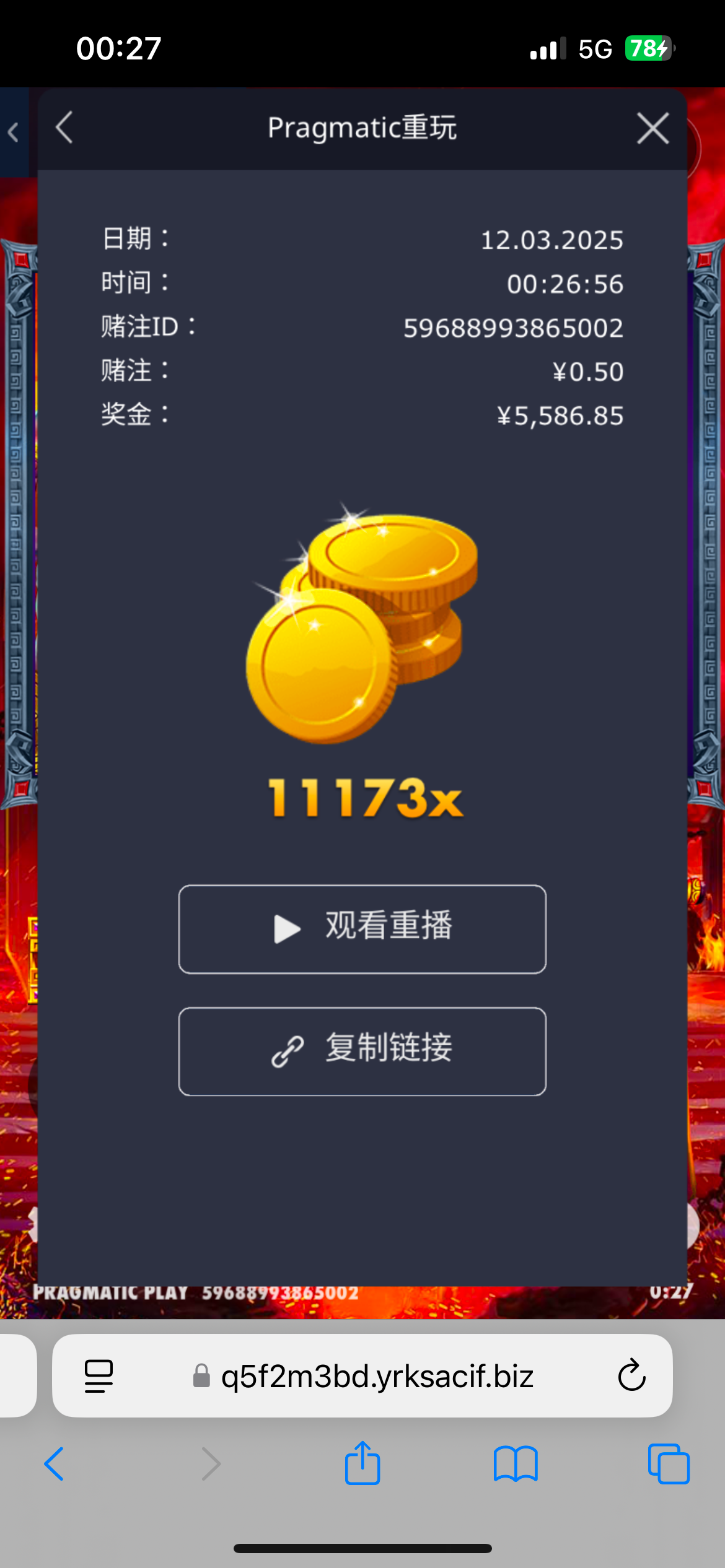Go back in the Pragmatic replay dialog
Image resolution: width=725 pixels, height=1568 pixels.
(x=64, y=128)
